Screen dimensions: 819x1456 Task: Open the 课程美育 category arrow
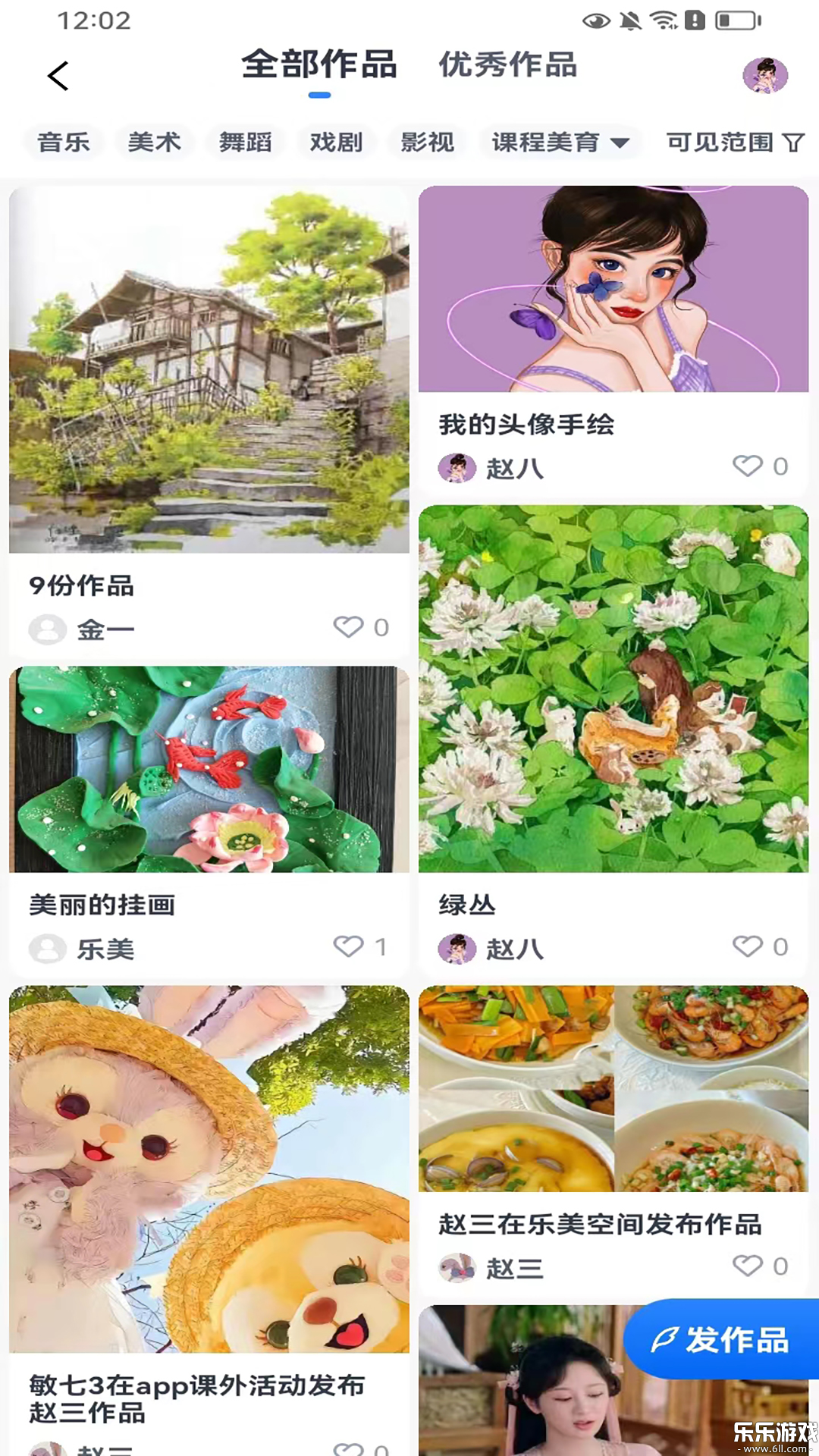click(622, 143)
